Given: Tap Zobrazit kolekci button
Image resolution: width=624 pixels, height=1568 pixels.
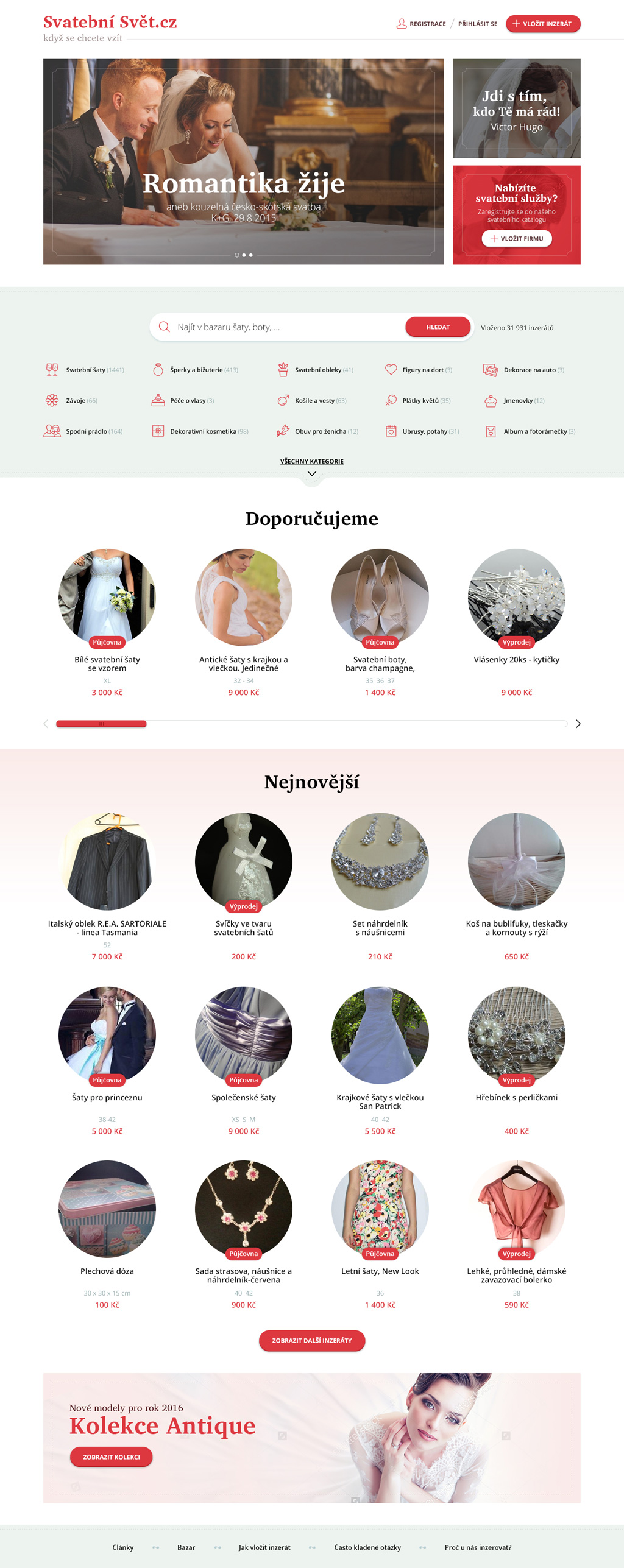Looking at the screenshot, I should 111,1457.
